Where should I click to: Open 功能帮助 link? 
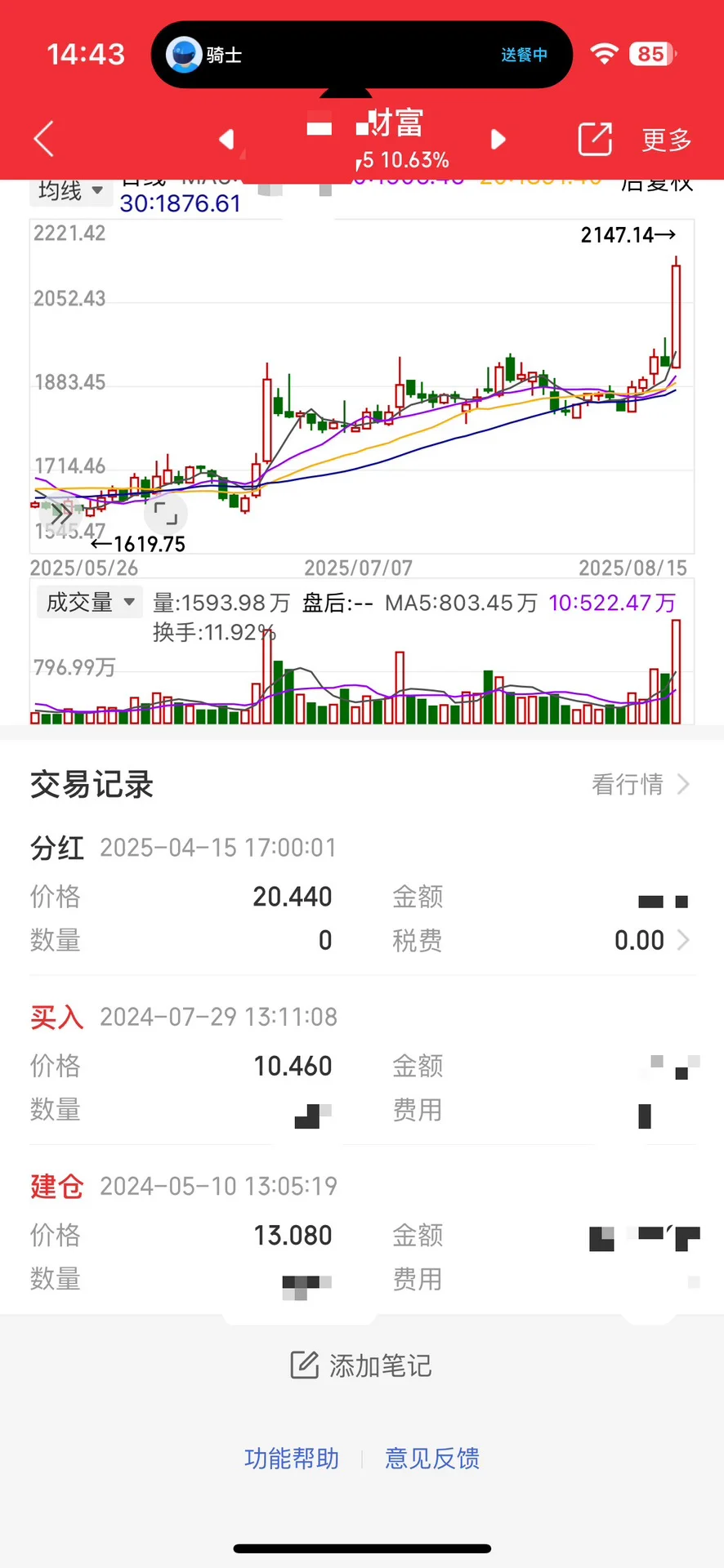[292, 1459]
